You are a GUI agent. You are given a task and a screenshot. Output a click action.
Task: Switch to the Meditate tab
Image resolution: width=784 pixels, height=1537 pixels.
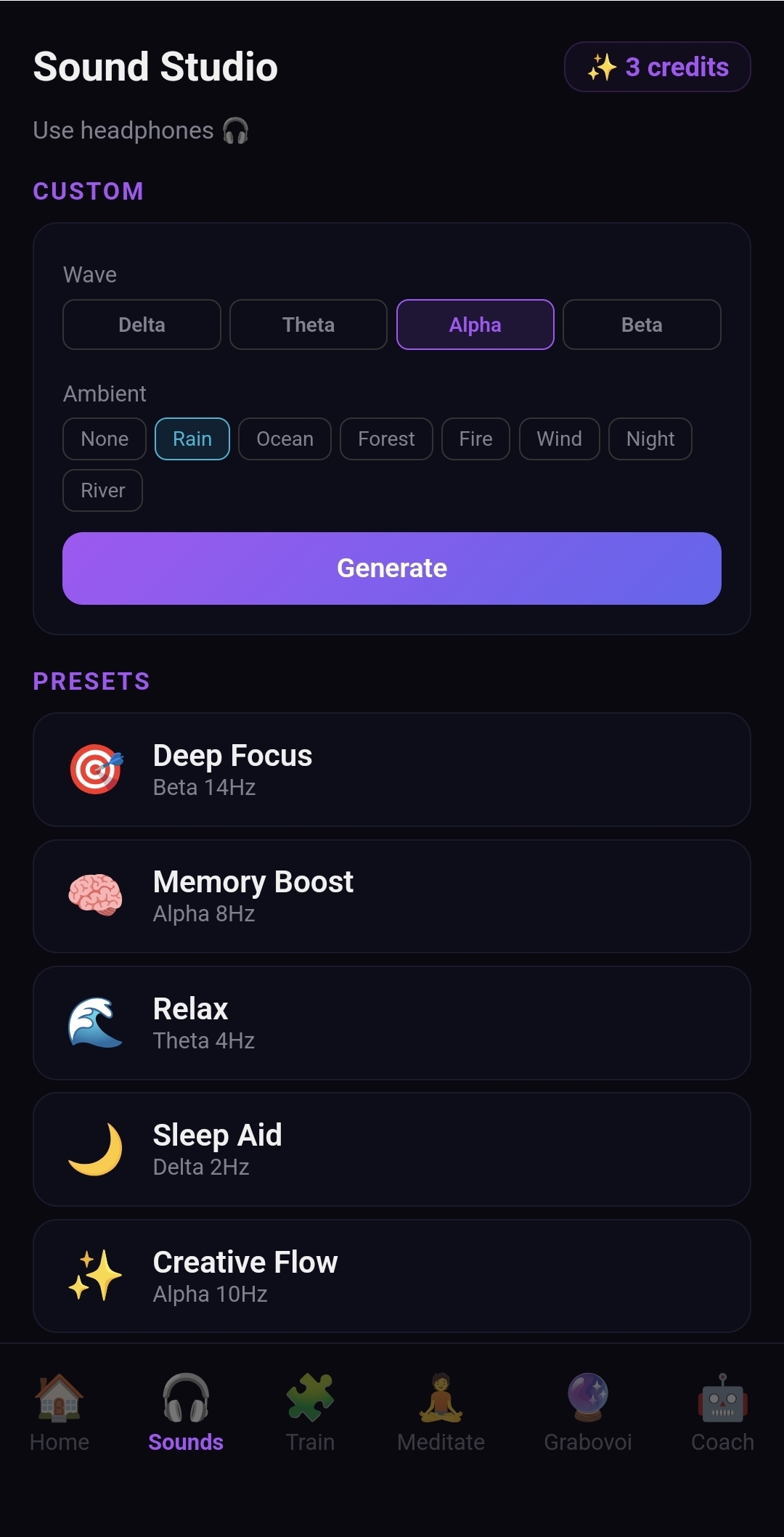click(x=441, y=1412)
